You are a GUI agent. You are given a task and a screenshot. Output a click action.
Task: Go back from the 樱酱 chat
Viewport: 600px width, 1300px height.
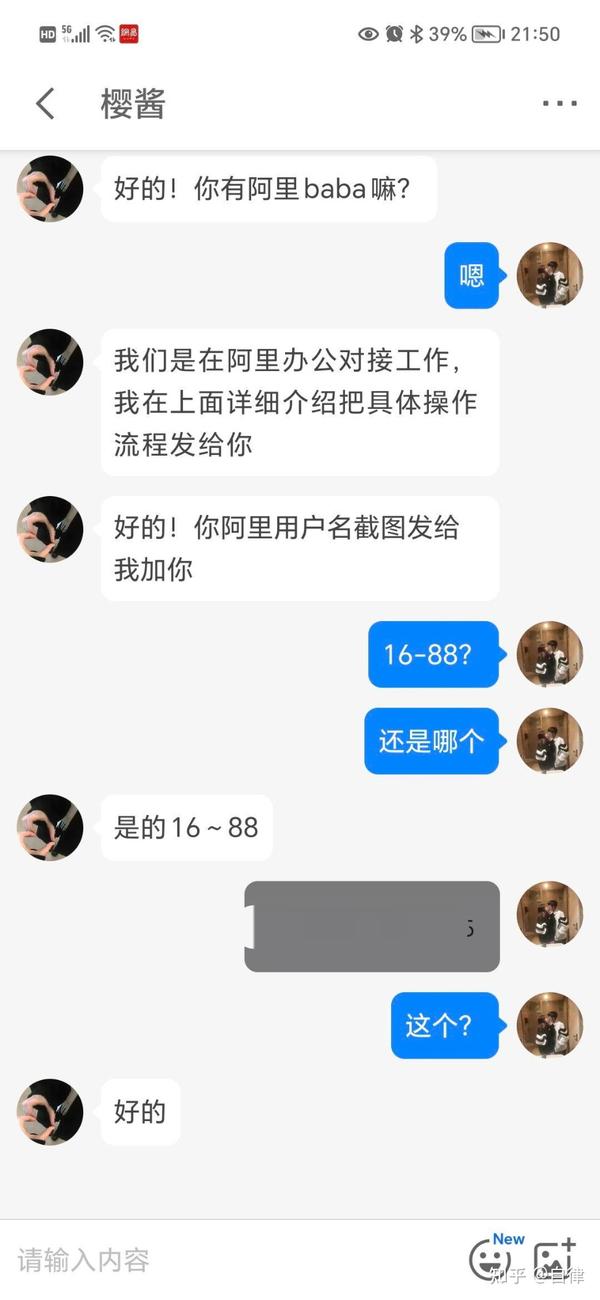tap(45, 103)
